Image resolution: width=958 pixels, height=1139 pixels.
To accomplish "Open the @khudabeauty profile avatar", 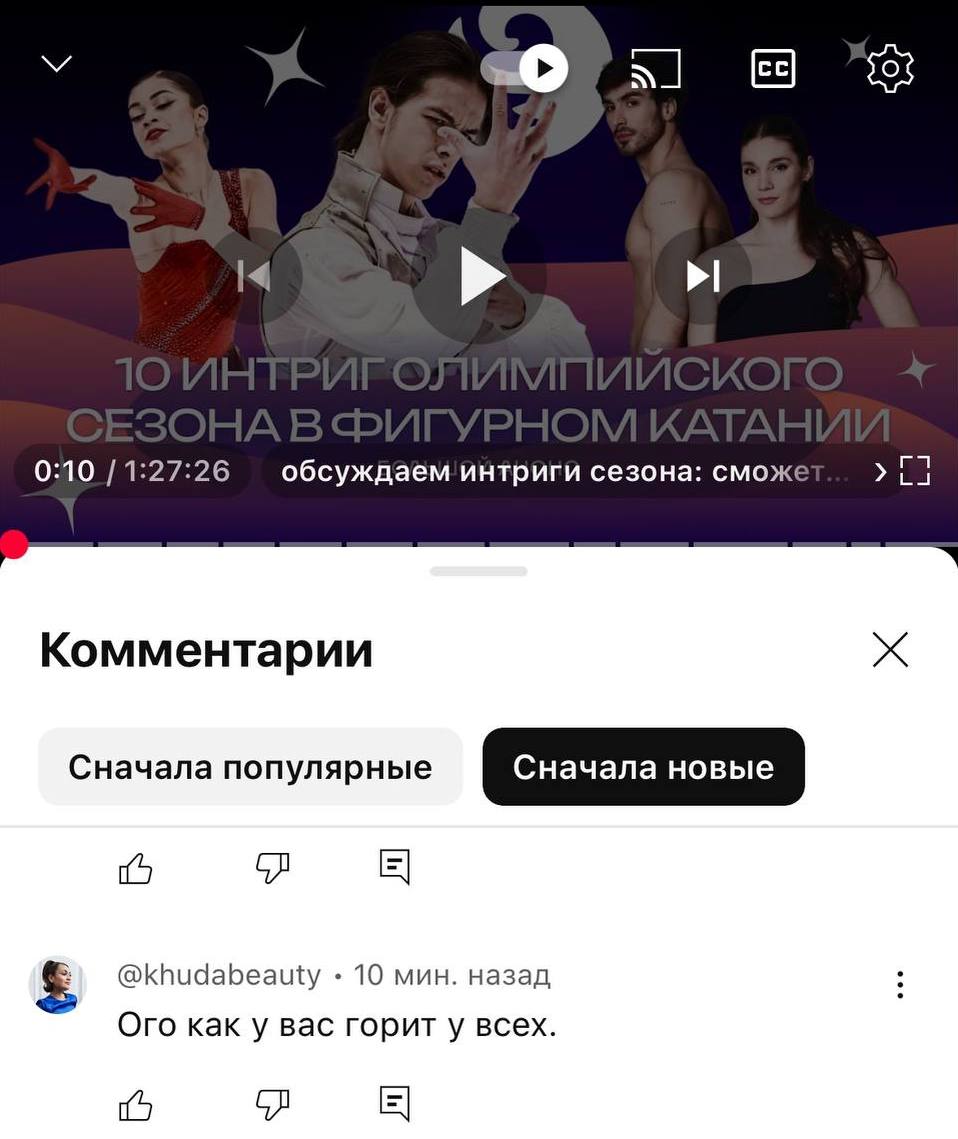I will (57, 985).
